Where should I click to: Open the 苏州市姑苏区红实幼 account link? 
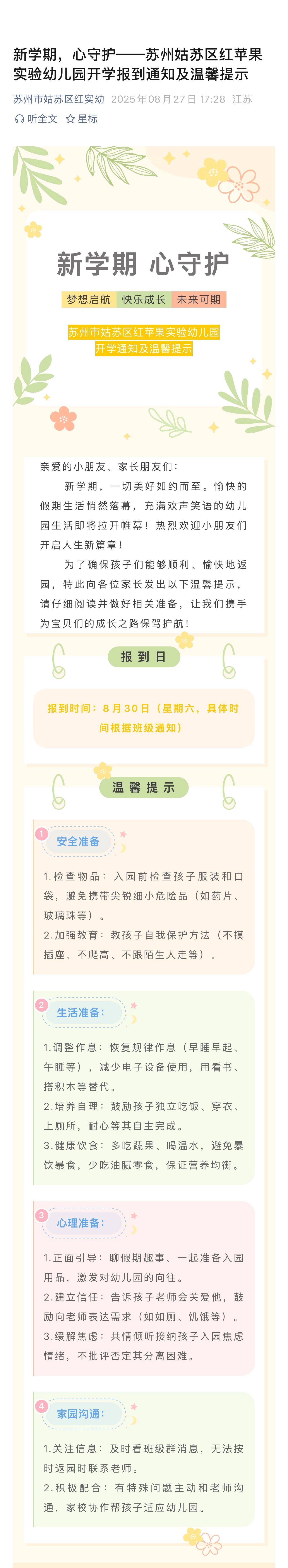pos(58,99)
